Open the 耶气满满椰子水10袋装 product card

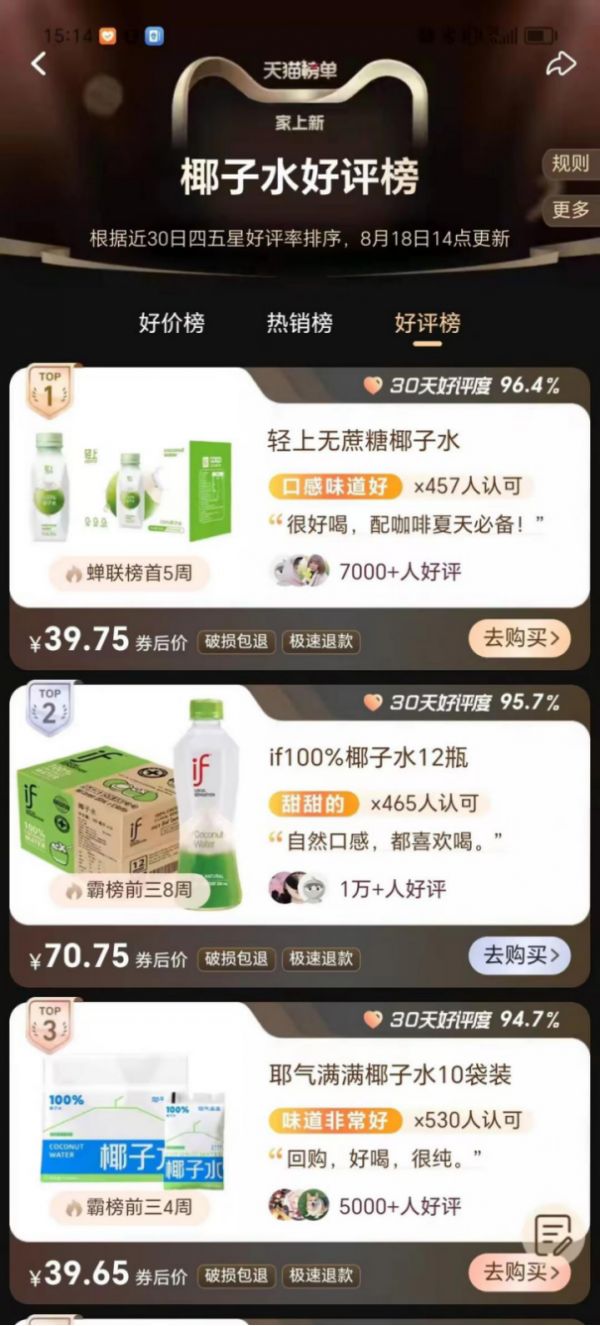point(390,1075)
